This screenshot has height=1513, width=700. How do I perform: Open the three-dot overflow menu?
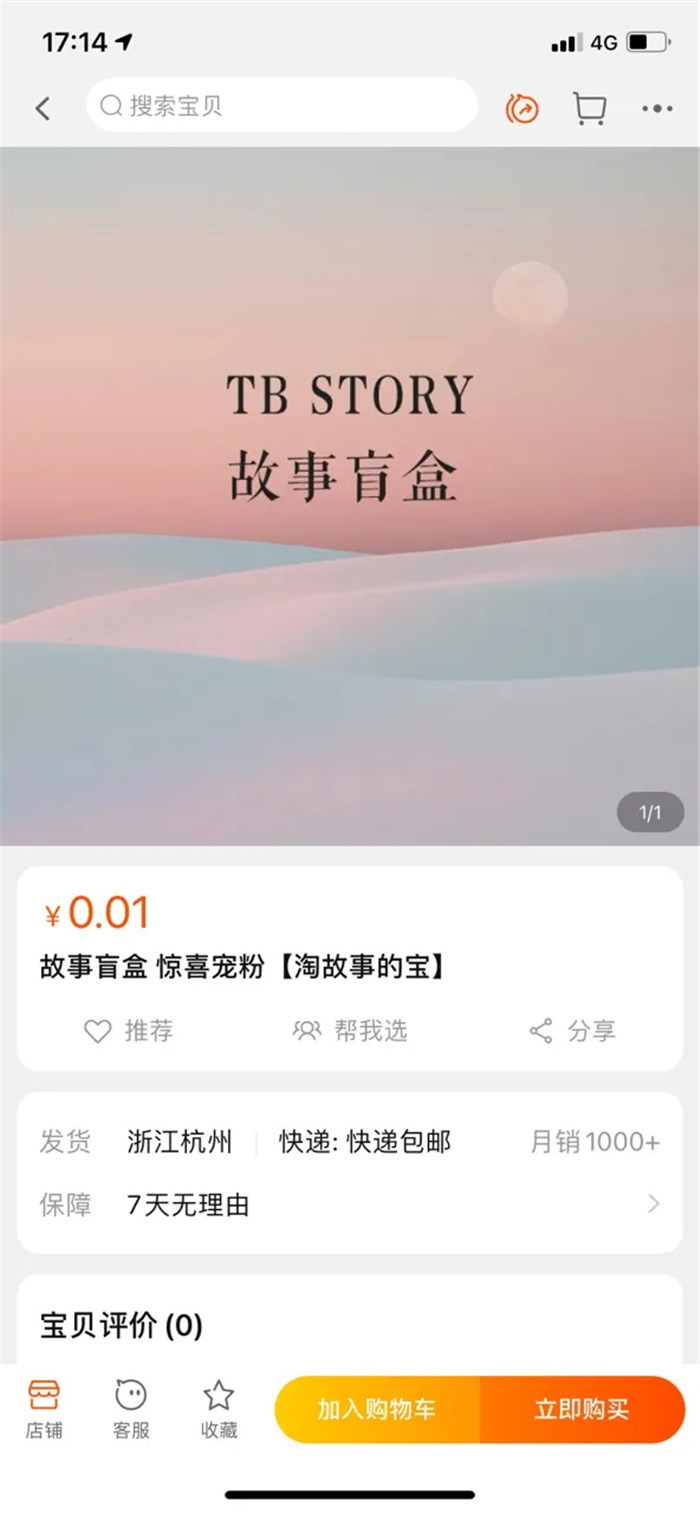657,108
